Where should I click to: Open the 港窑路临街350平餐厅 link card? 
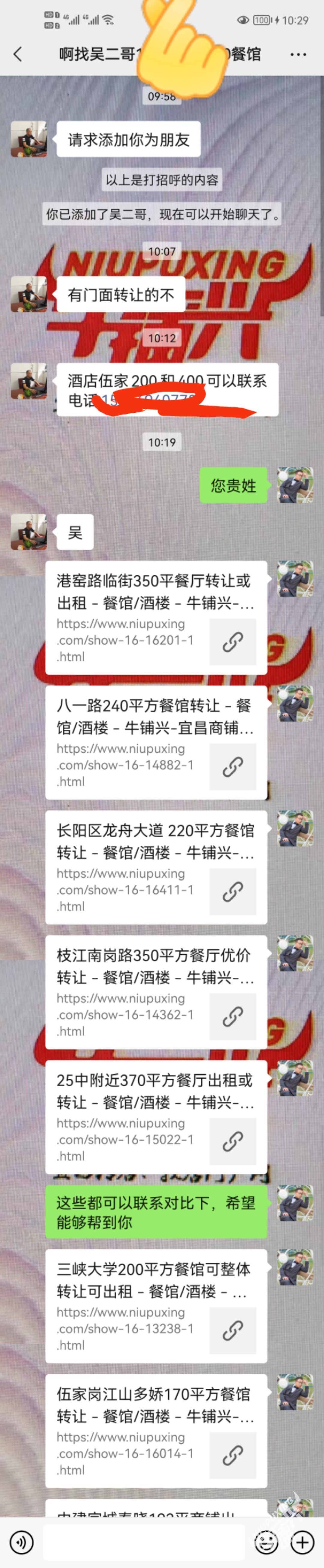coord(156,617)
